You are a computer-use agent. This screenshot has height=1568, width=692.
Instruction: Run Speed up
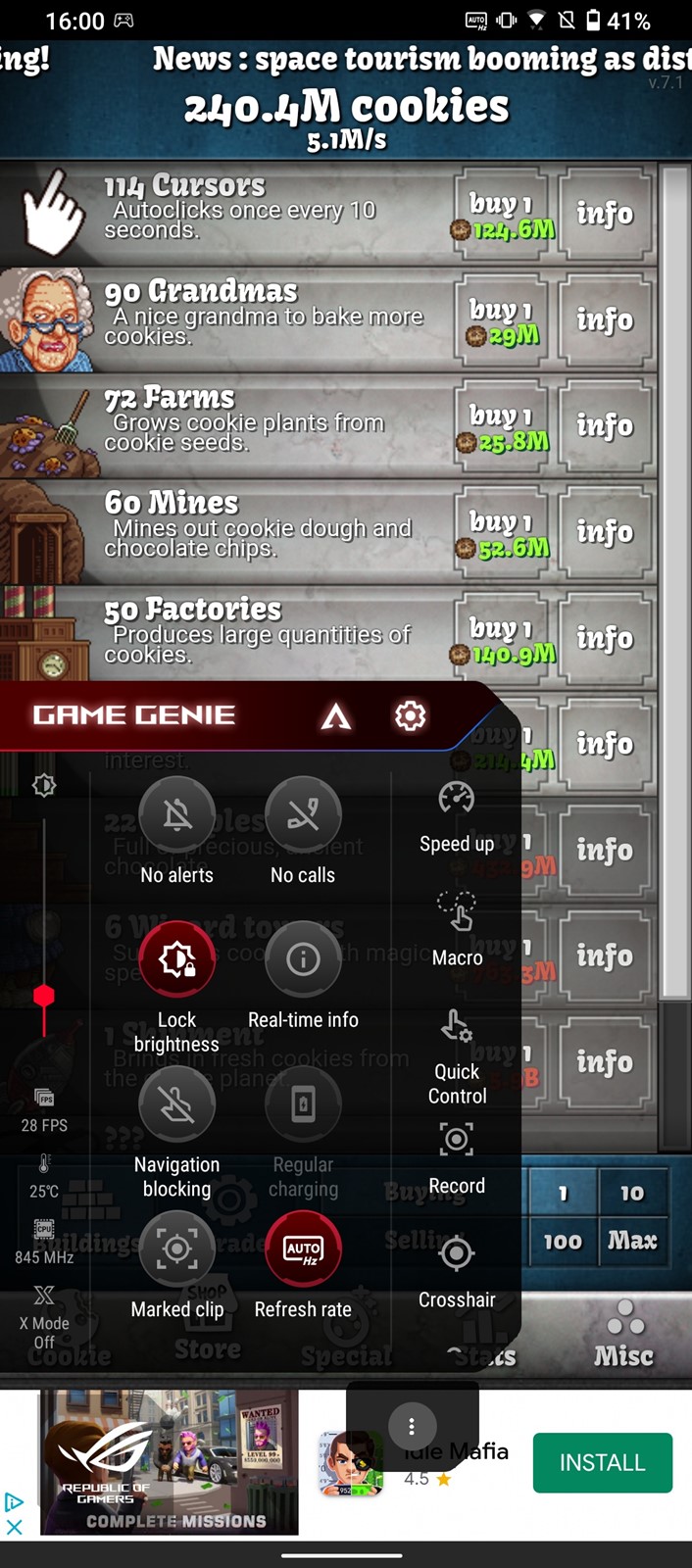(x=457, y=817)
